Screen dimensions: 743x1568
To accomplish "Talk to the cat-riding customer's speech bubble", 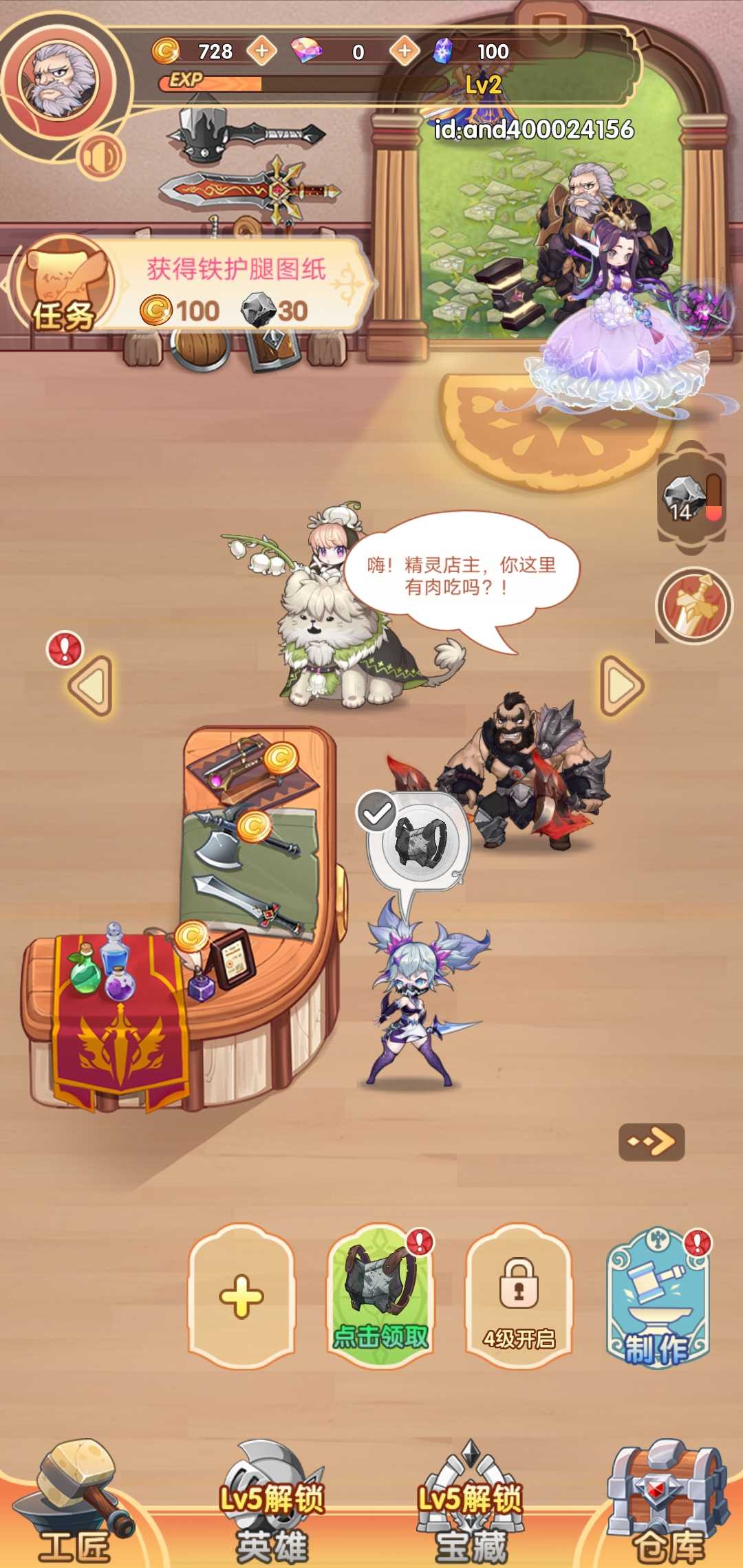I will [462, 576].
